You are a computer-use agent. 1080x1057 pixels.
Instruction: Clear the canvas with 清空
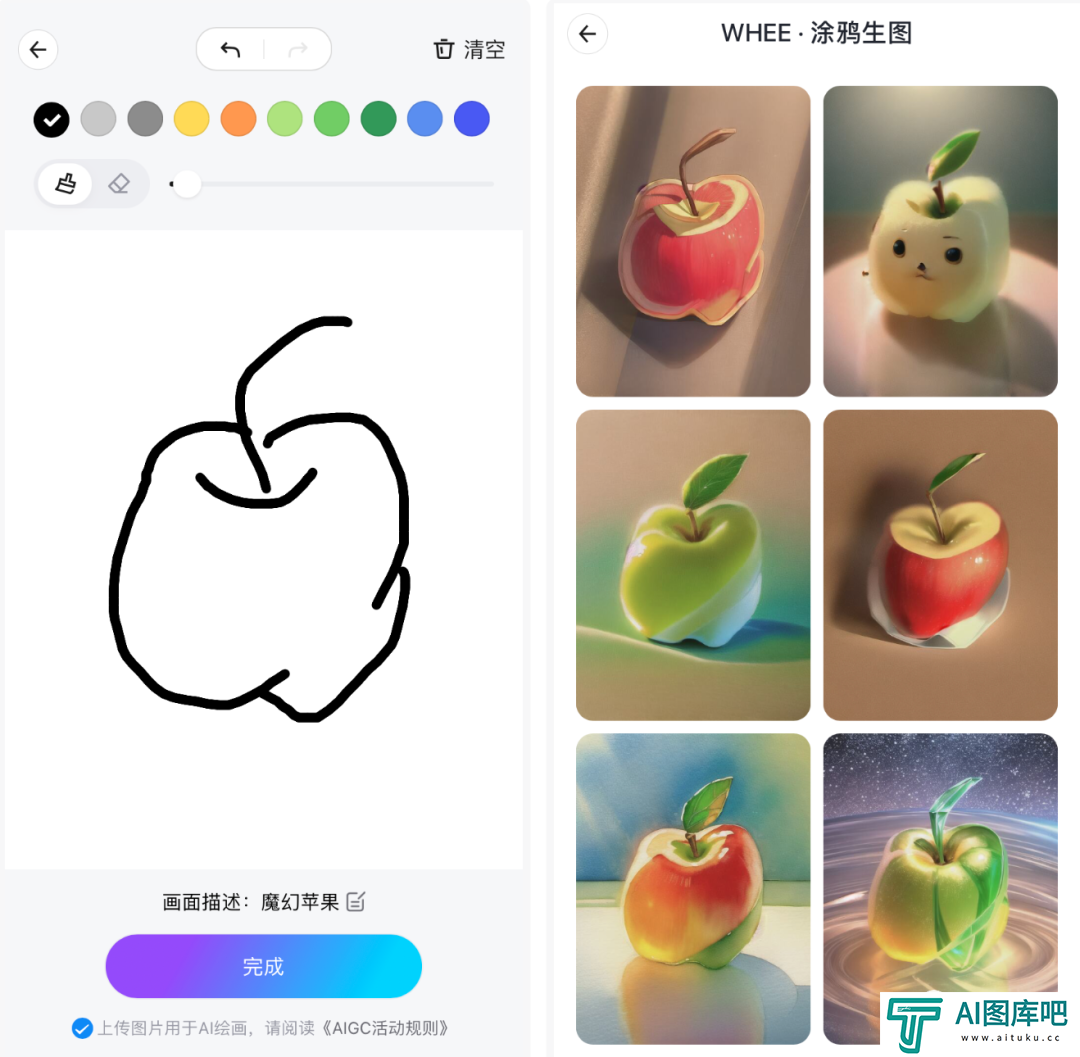[x=469, y=49]
